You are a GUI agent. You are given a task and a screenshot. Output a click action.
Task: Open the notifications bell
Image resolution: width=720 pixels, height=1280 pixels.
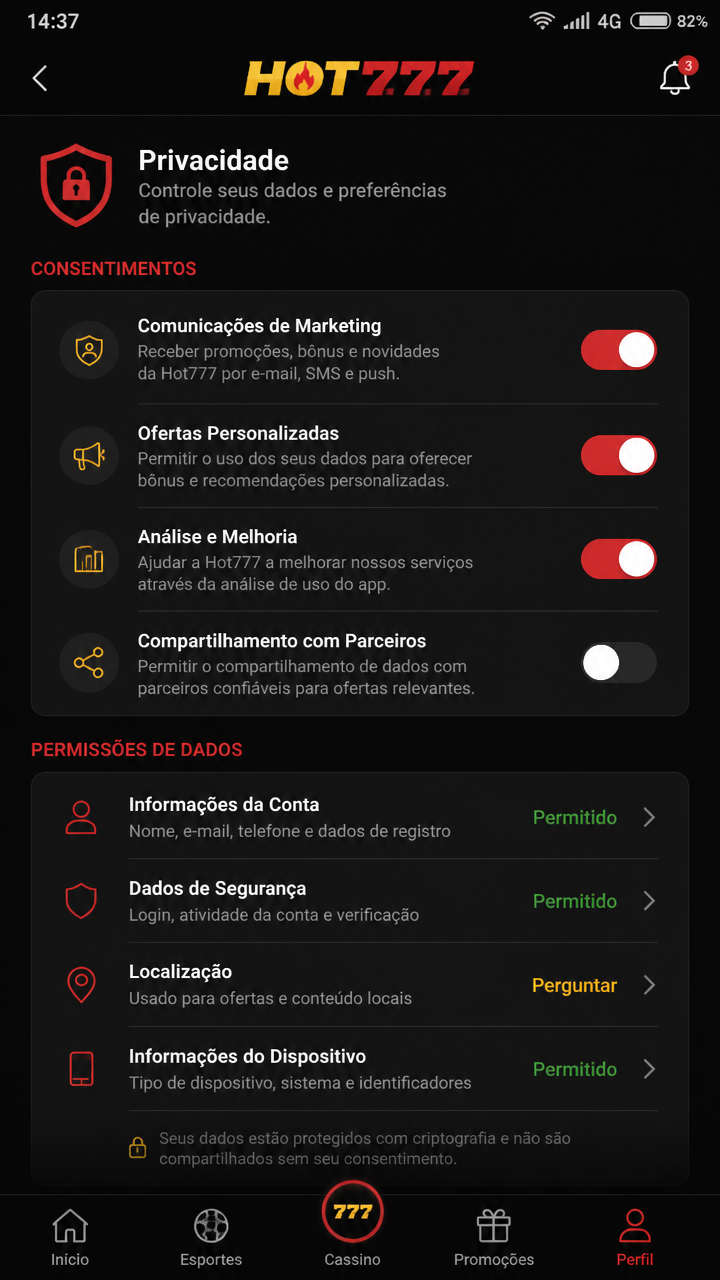click(x=676, y=78)
